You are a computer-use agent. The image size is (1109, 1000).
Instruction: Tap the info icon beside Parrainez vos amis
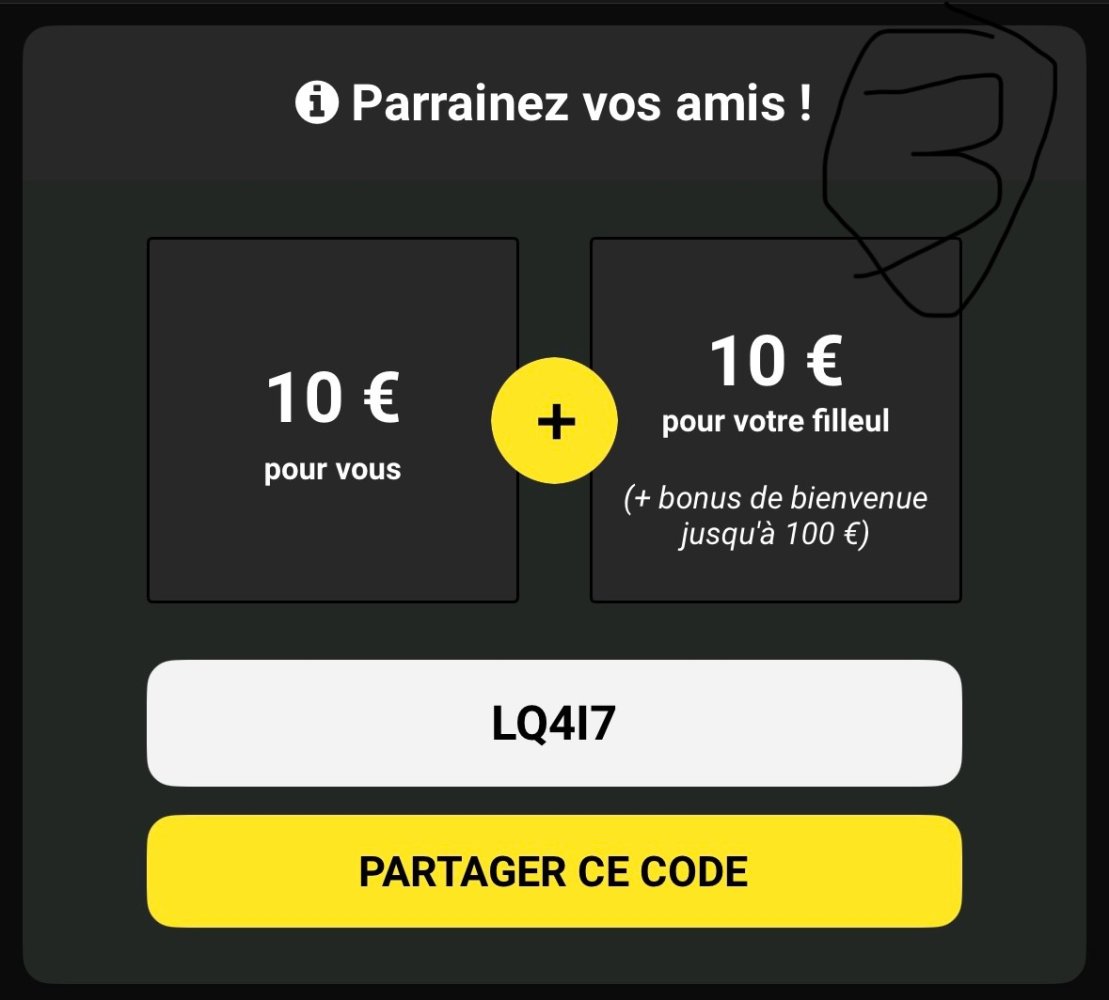point(317,104)
